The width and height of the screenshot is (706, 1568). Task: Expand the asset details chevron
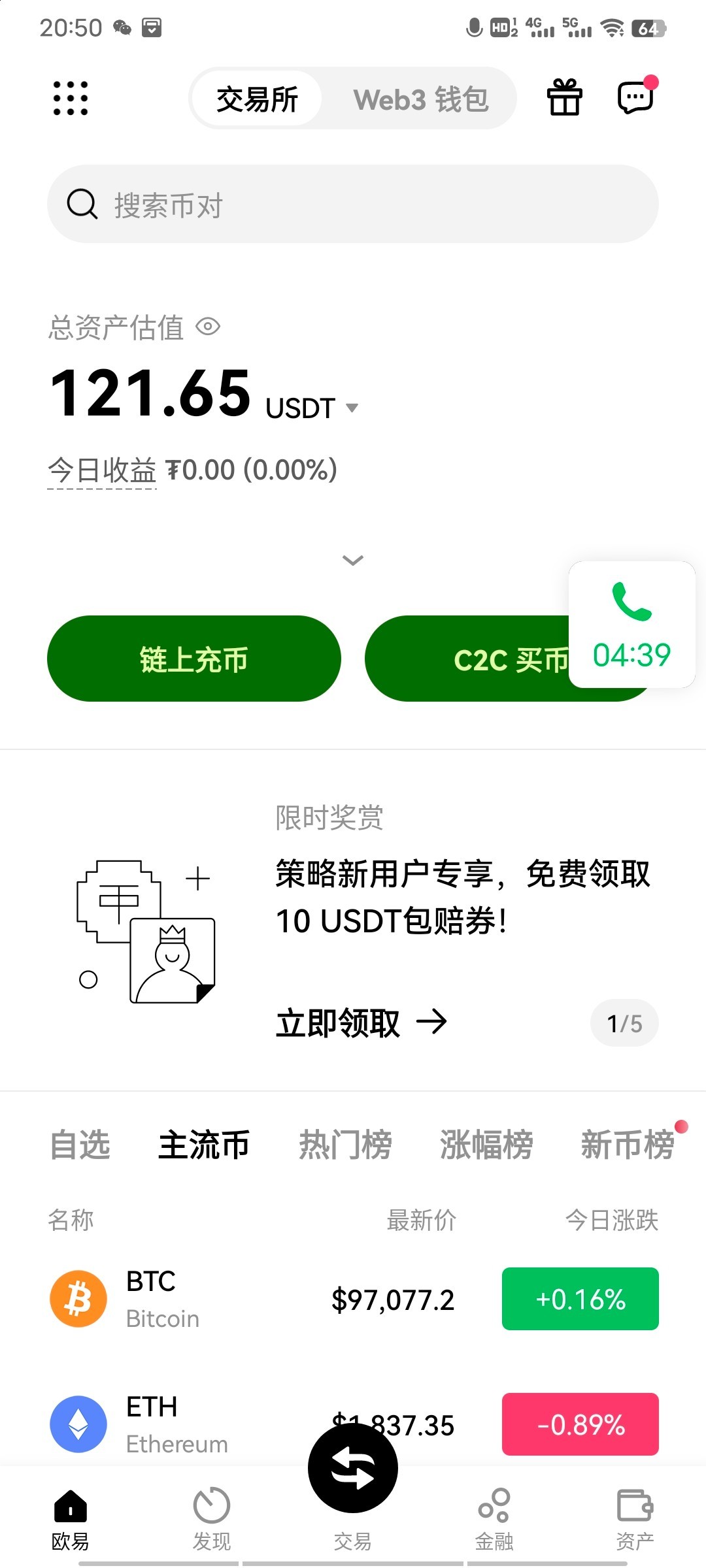click(353, 560)
